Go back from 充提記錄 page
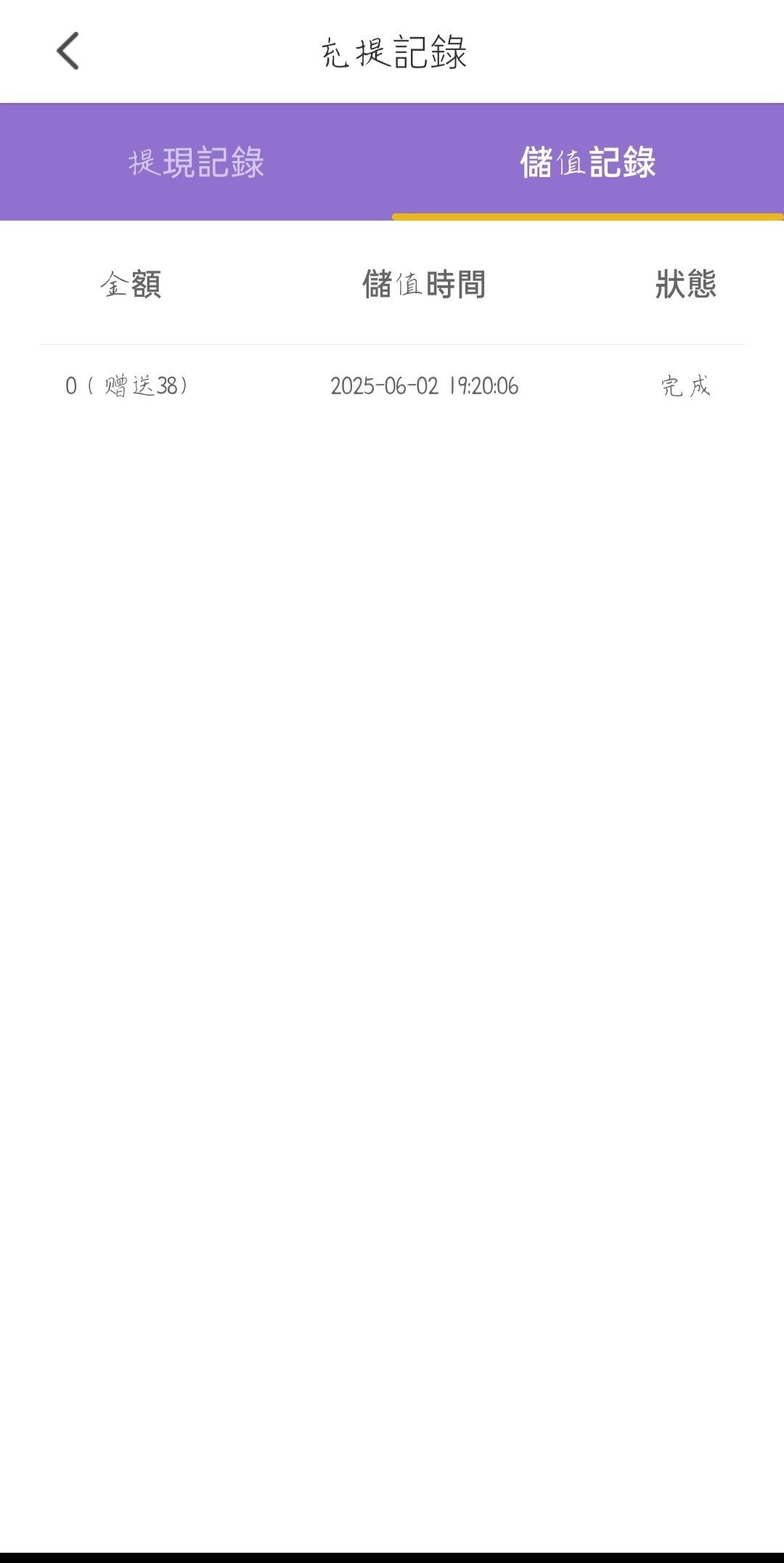784x1563 pixels. (x=68, y=52)
